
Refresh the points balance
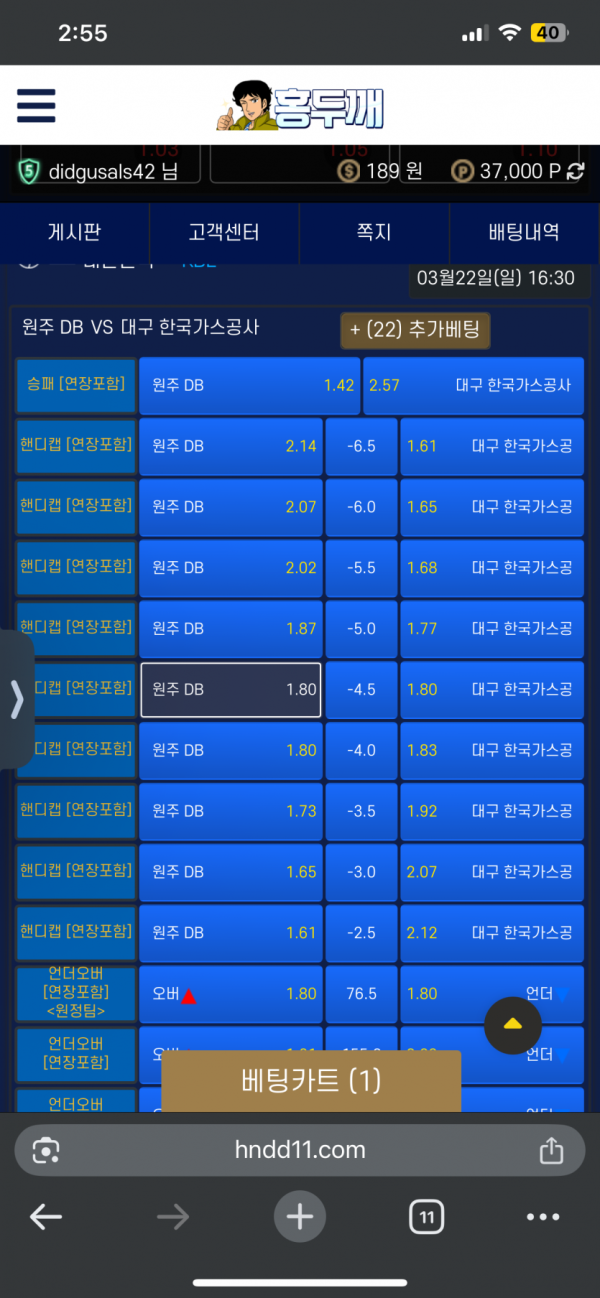(x=575, y=171)
